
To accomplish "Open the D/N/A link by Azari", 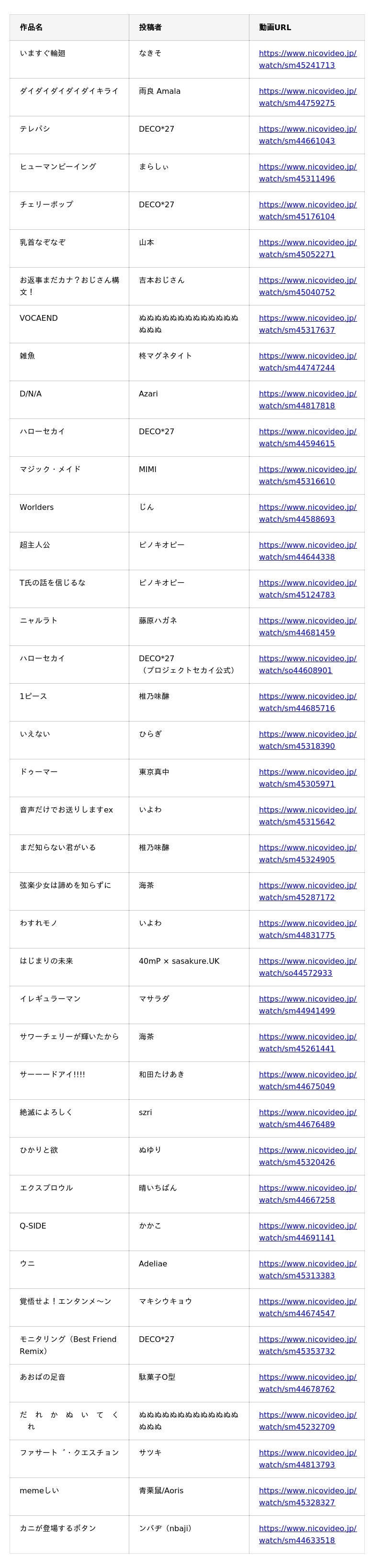I will (x=307, y=399).
